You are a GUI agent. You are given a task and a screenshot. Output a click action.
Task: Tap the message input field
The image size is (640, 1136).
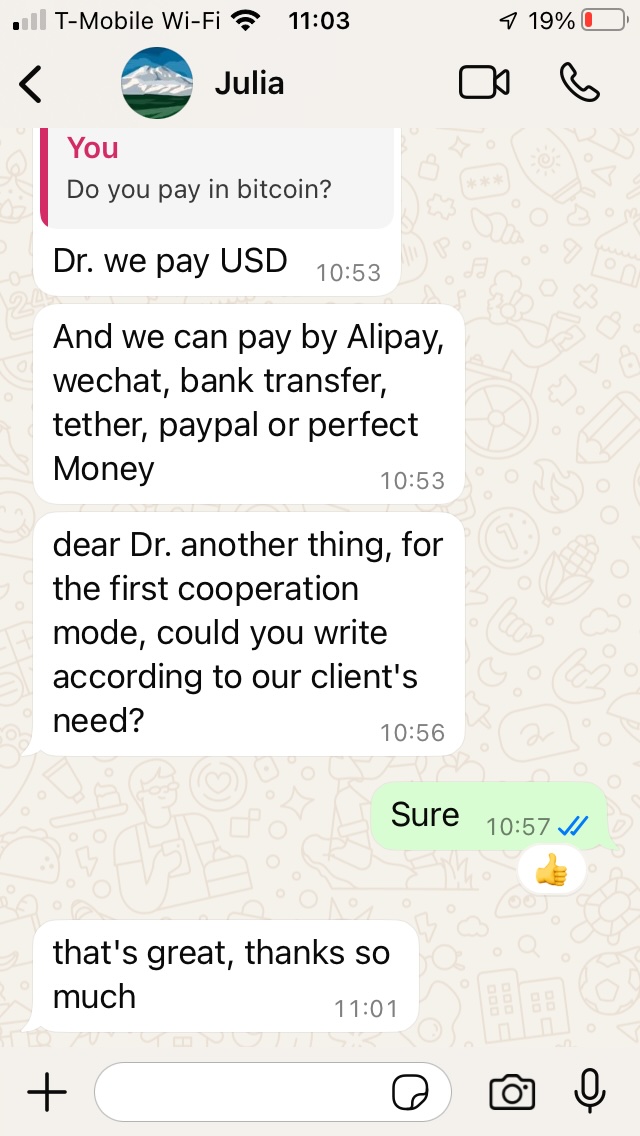coord(240,1092)
